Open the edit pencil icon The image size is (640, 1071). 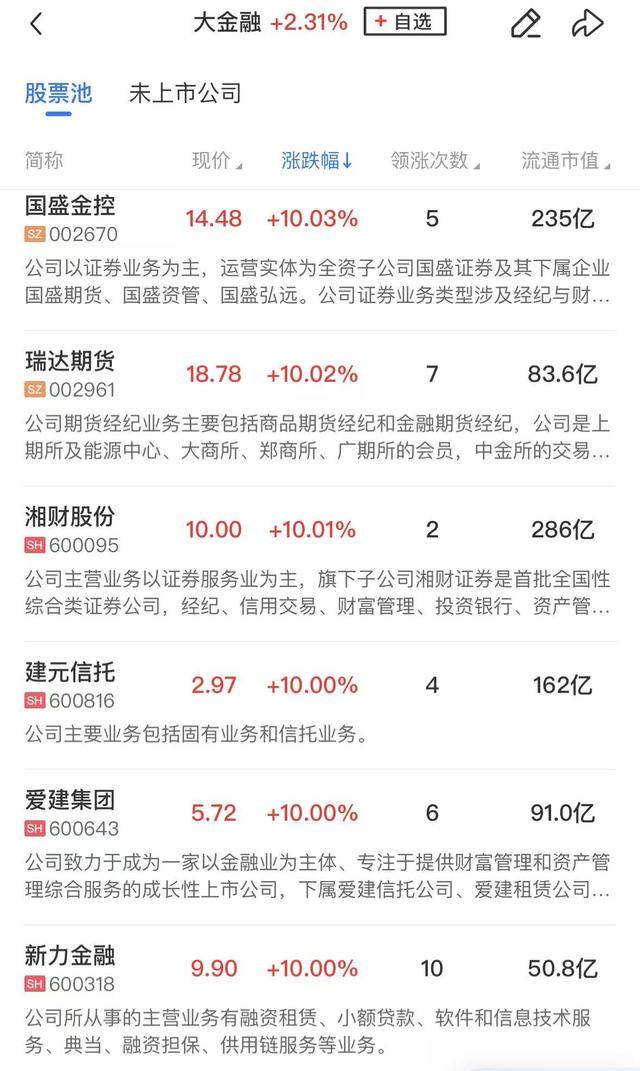click(x=525, y=23)
